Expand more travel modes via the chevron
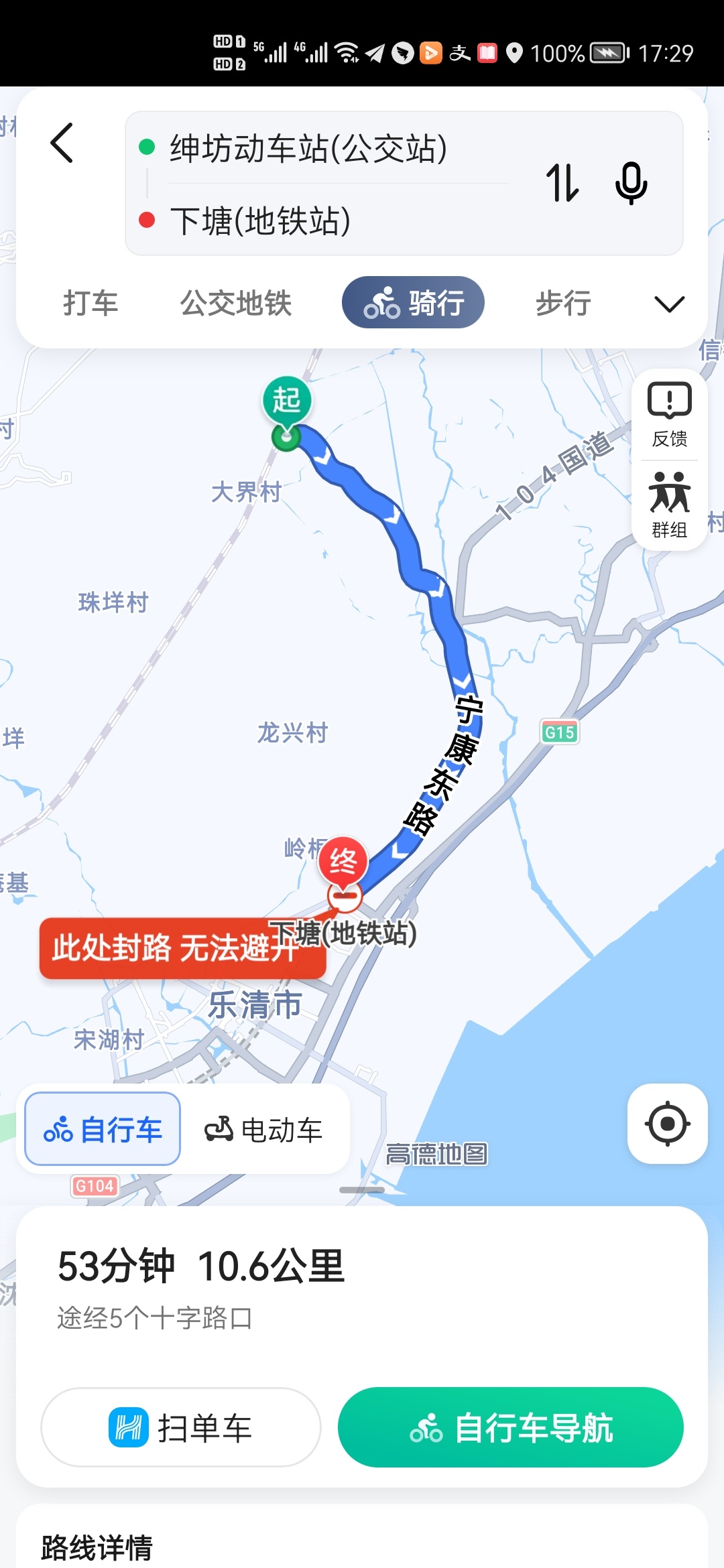 (x=669, y=304)
